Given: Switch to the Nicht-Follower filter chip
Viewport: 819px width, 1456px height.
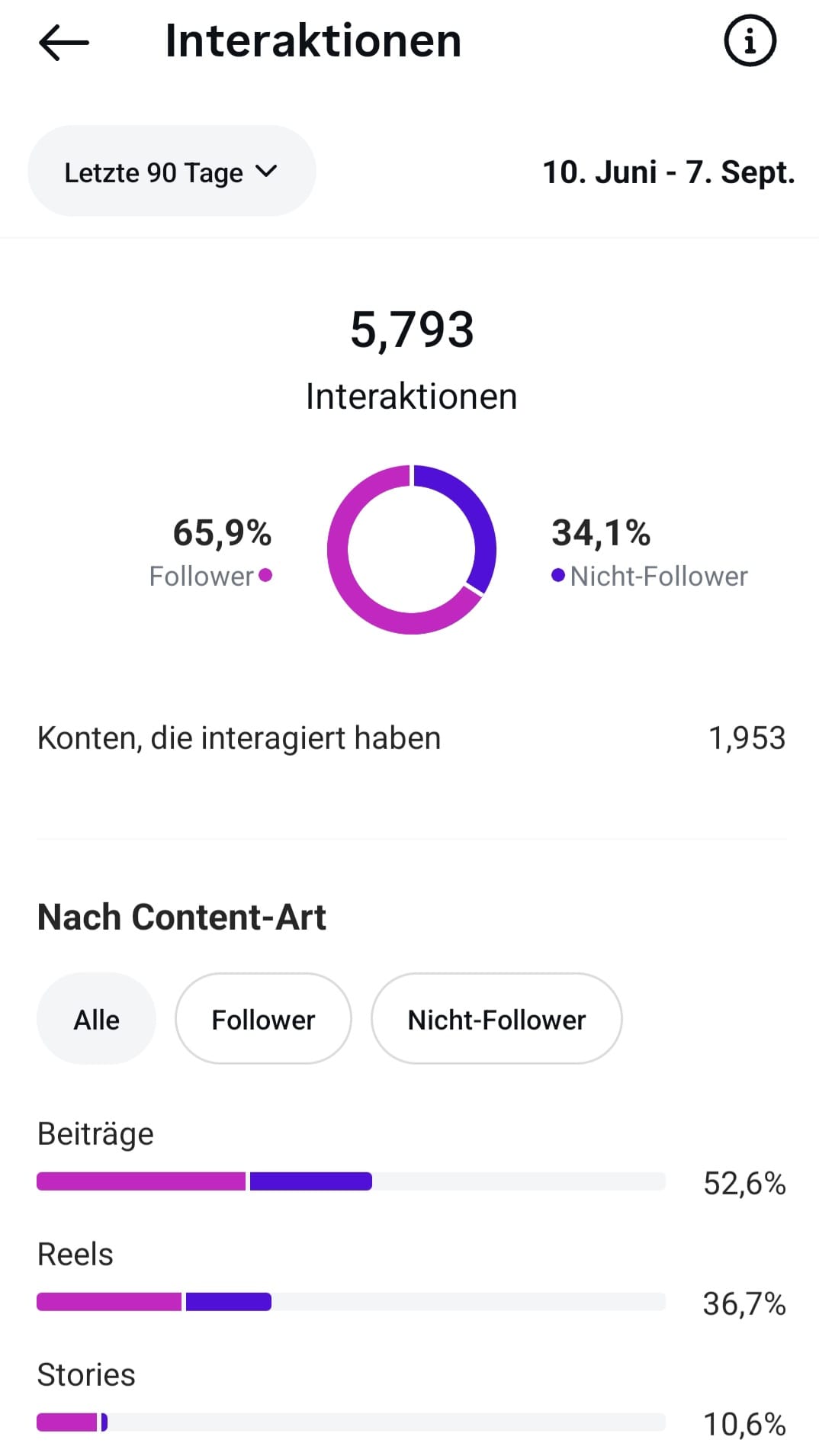Looking at the screenshot, I should click(496, 1019).
